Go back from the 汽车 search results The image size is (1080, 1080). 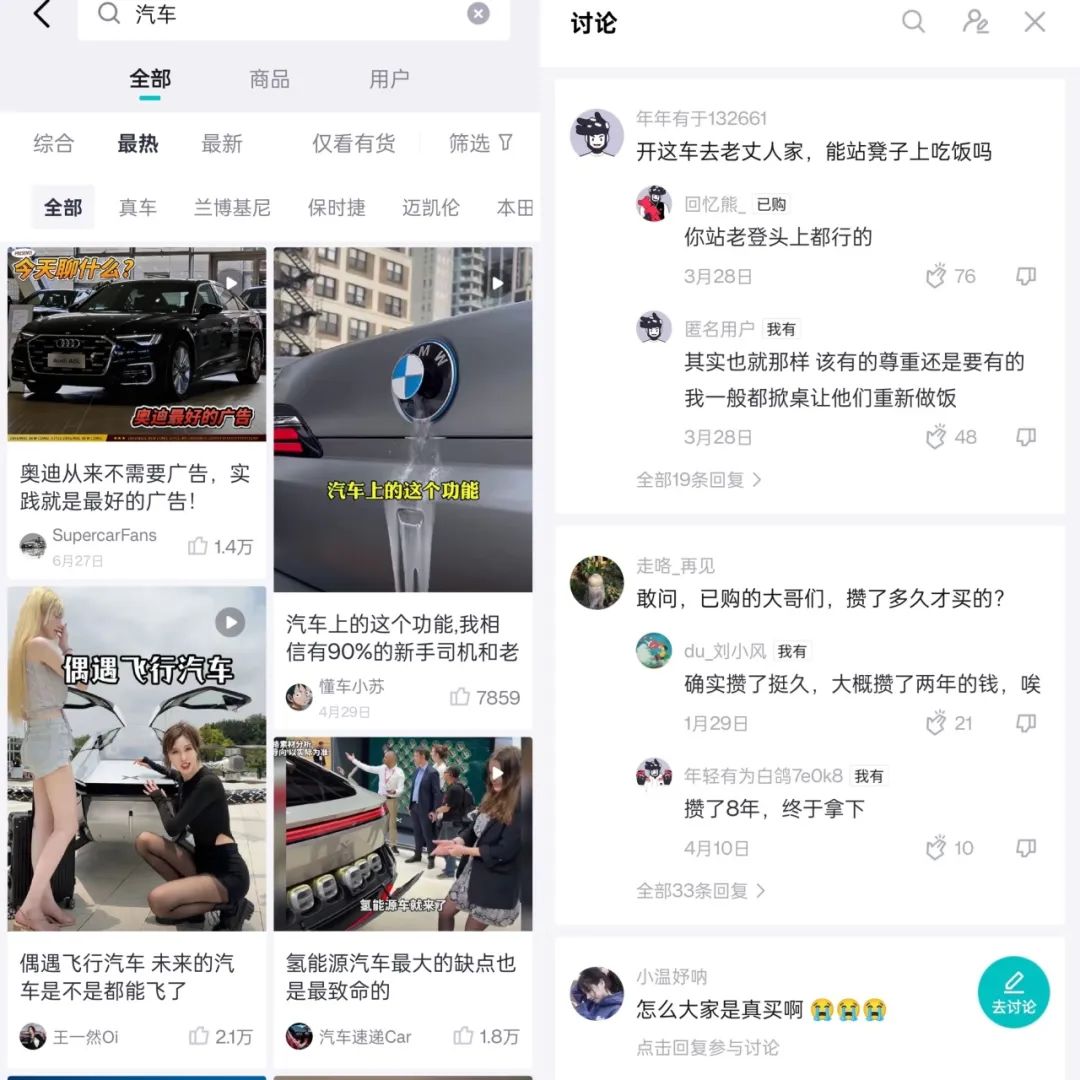(41, 14)
